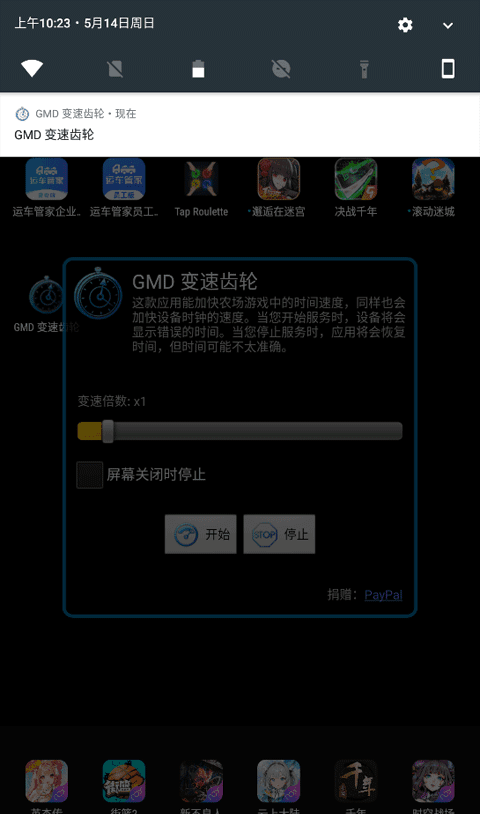Check the 屏幕关闭时停止 checkbox
Image resolution: width=480 pixels, height=814 pixels.
[x=90, y=474]
